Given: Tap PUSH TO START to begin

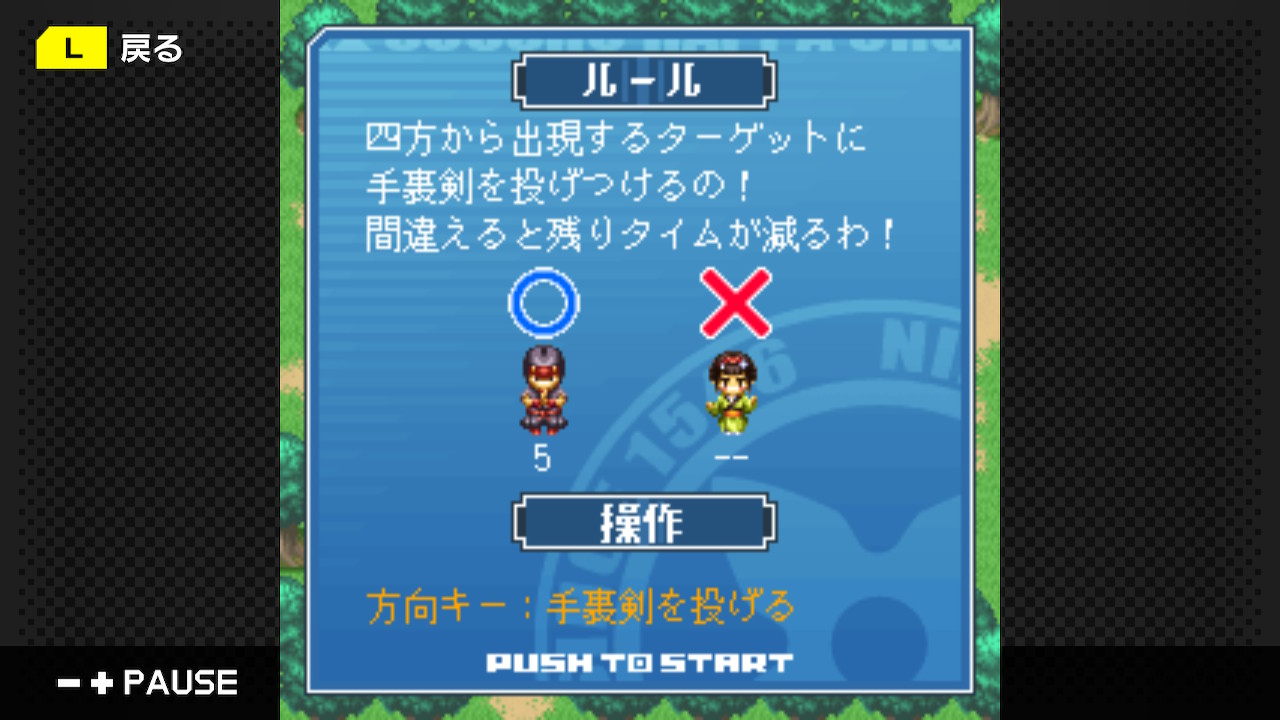Looking at the screenshot, I should point(640,662).
